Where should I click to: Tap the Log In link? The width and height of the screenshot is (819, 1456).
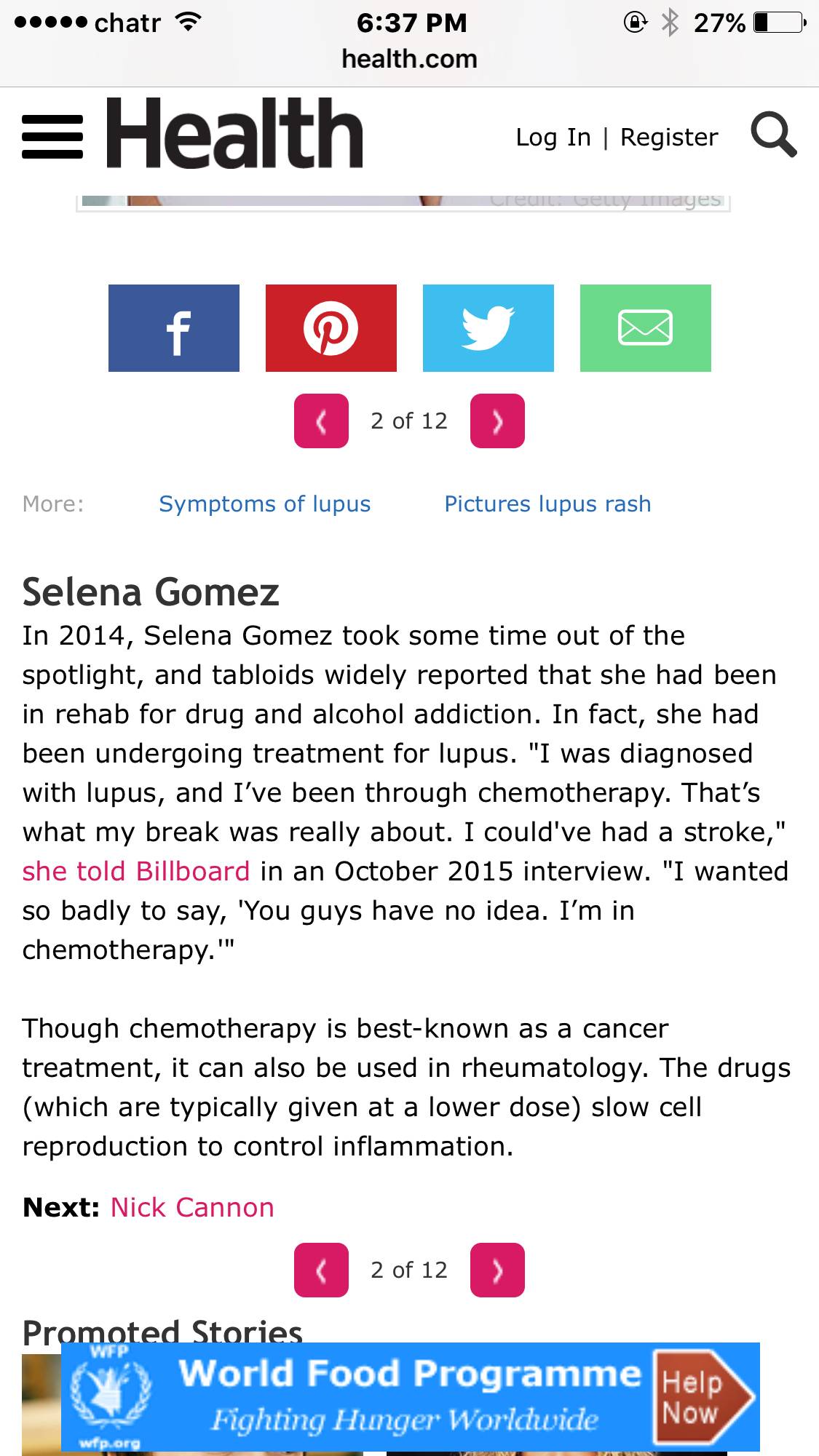point(553,137)
